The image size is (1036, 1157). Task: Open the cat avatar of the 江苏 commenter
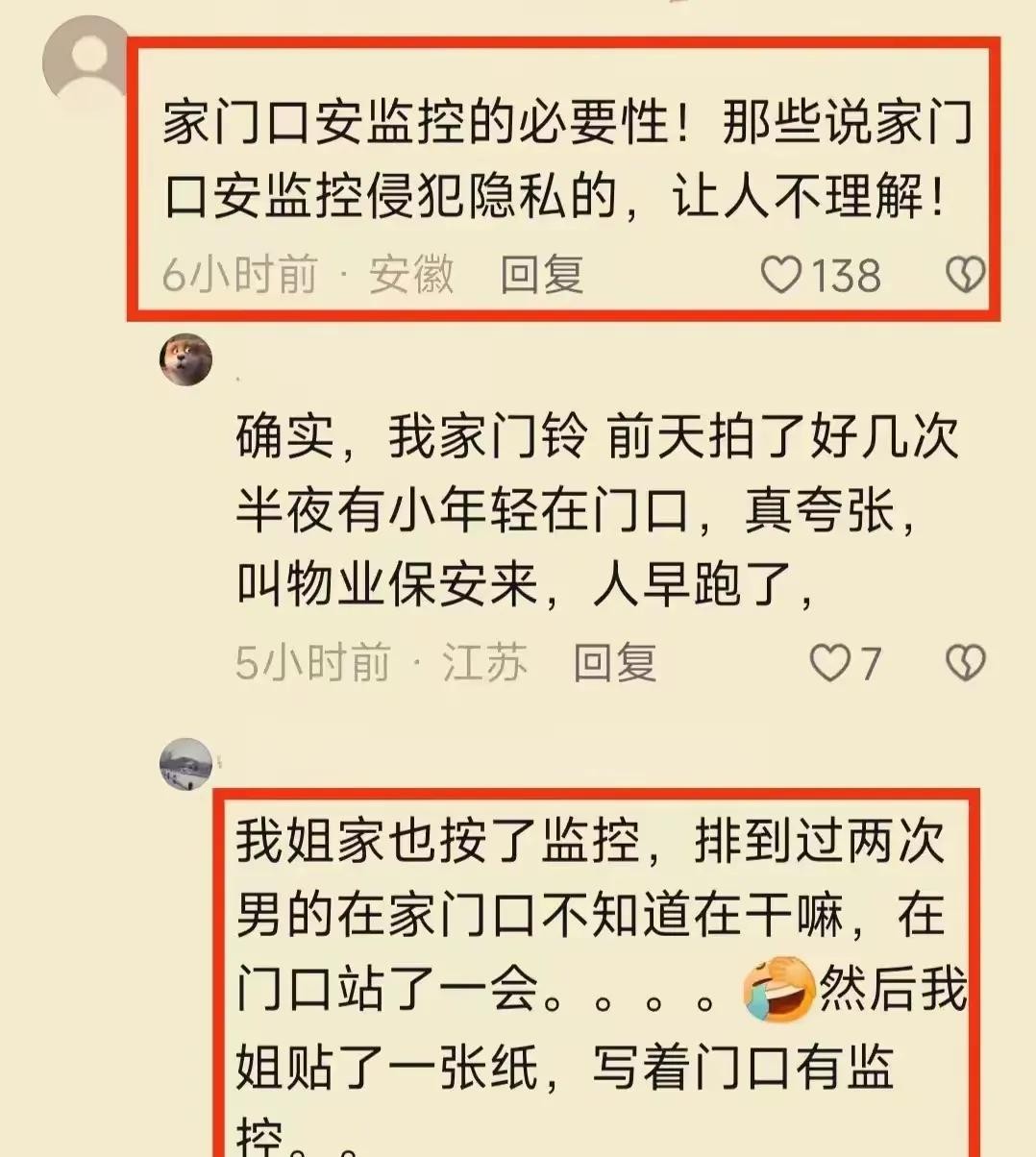[x=185, y=360]
